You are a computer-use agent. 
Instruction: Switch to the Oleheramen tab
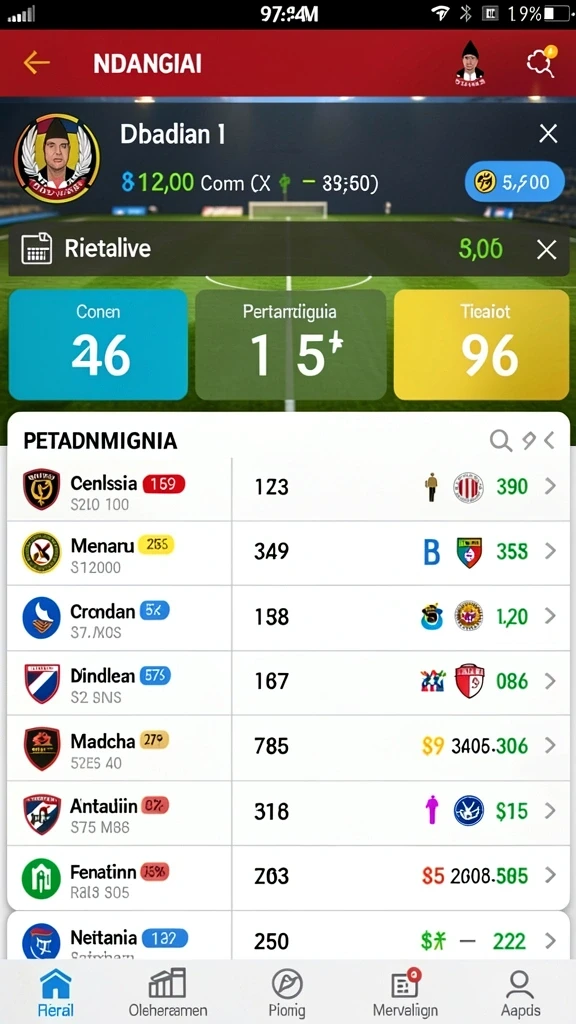tap(168, 991)
